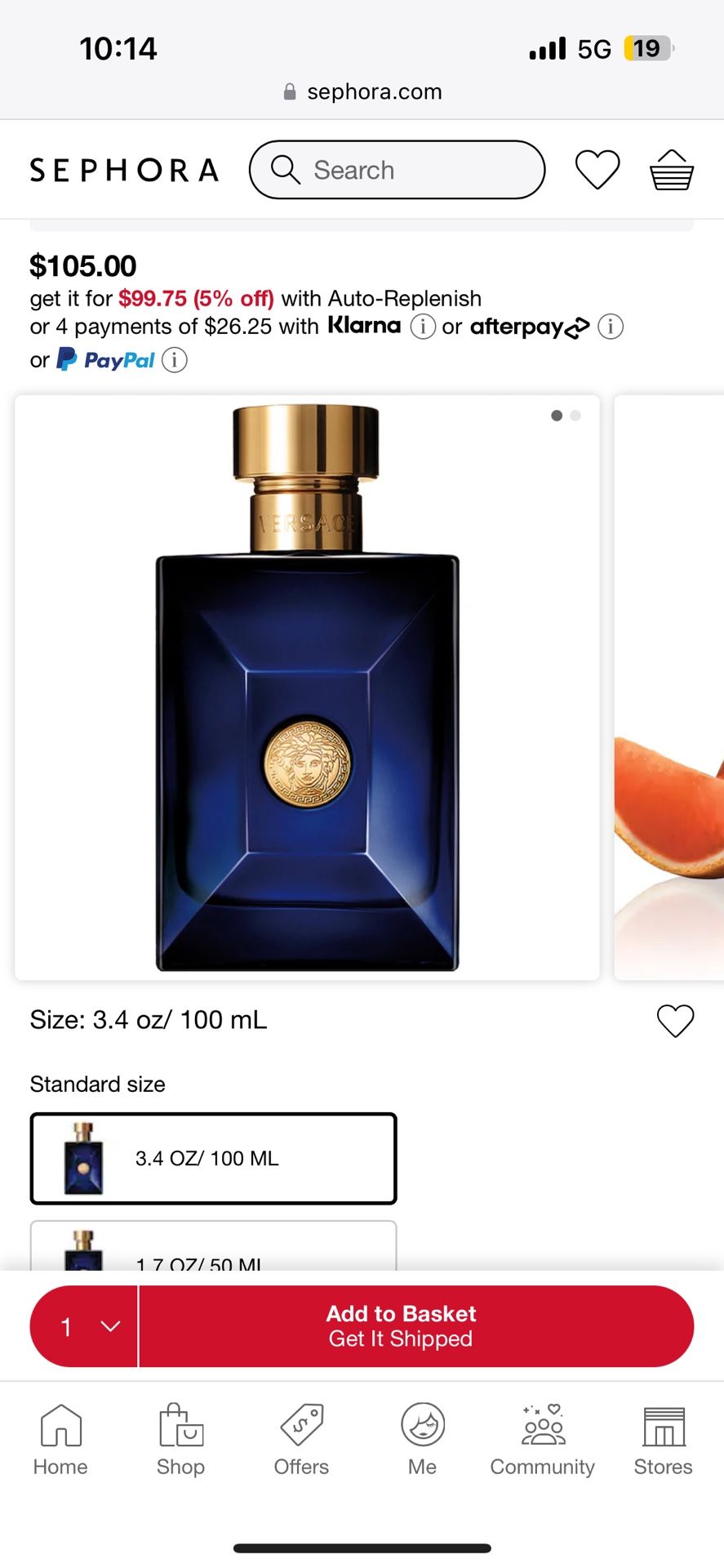724x1568 pixels.
Task: Open the afterpay info circle
Action: click(611, 326)
